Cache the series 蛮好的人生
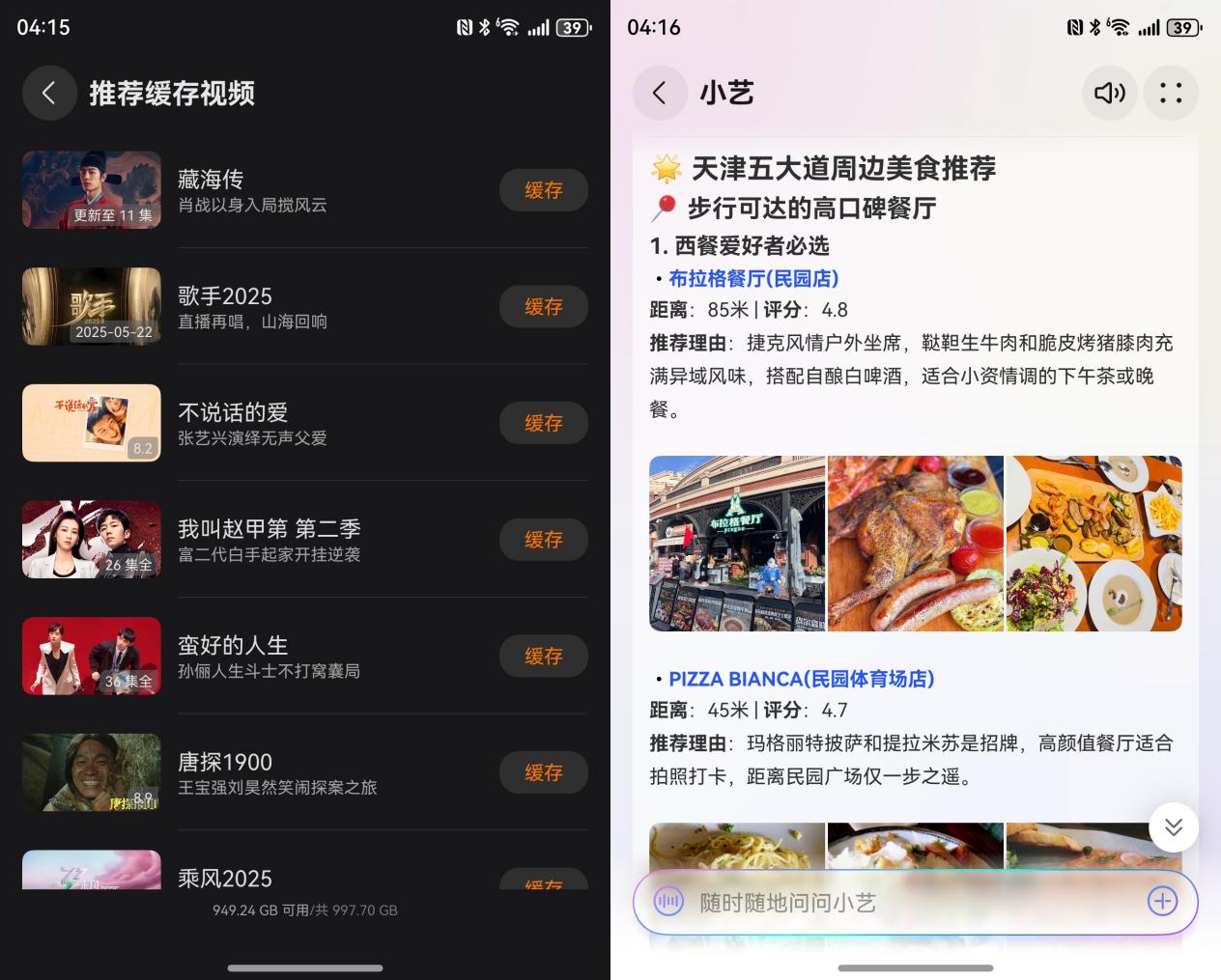The height and width of the screenshot is (980, 1221). 543,657
